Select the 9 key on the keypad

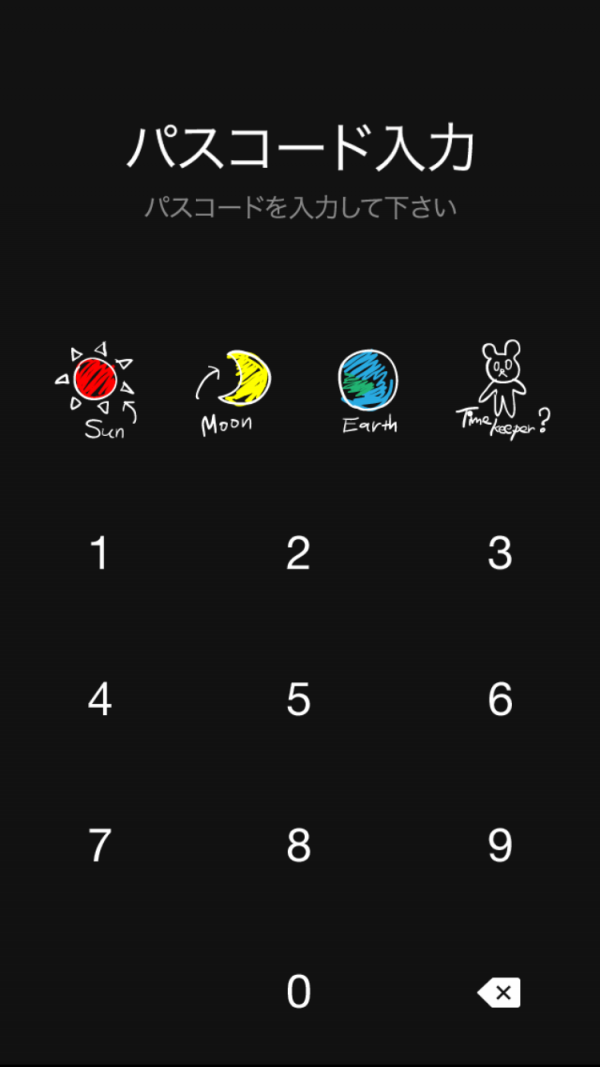[x=499, y=846]
